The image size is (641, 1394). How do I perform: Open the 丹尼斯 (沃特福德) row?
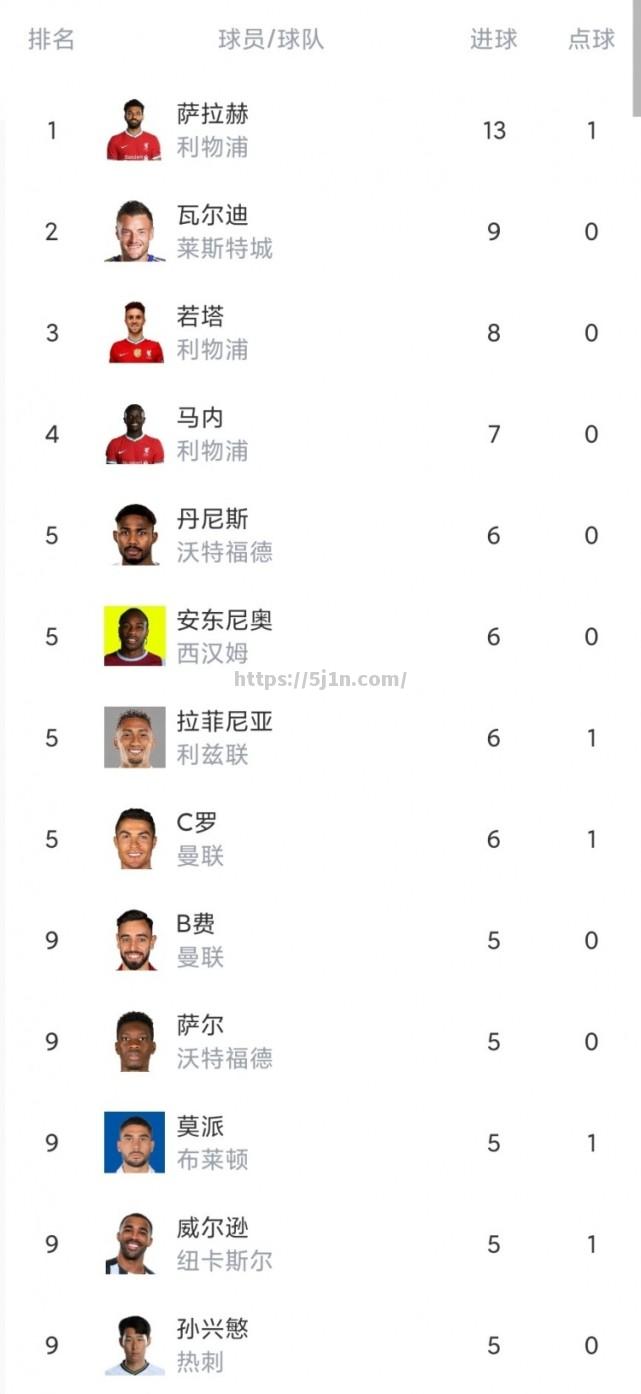213,535
